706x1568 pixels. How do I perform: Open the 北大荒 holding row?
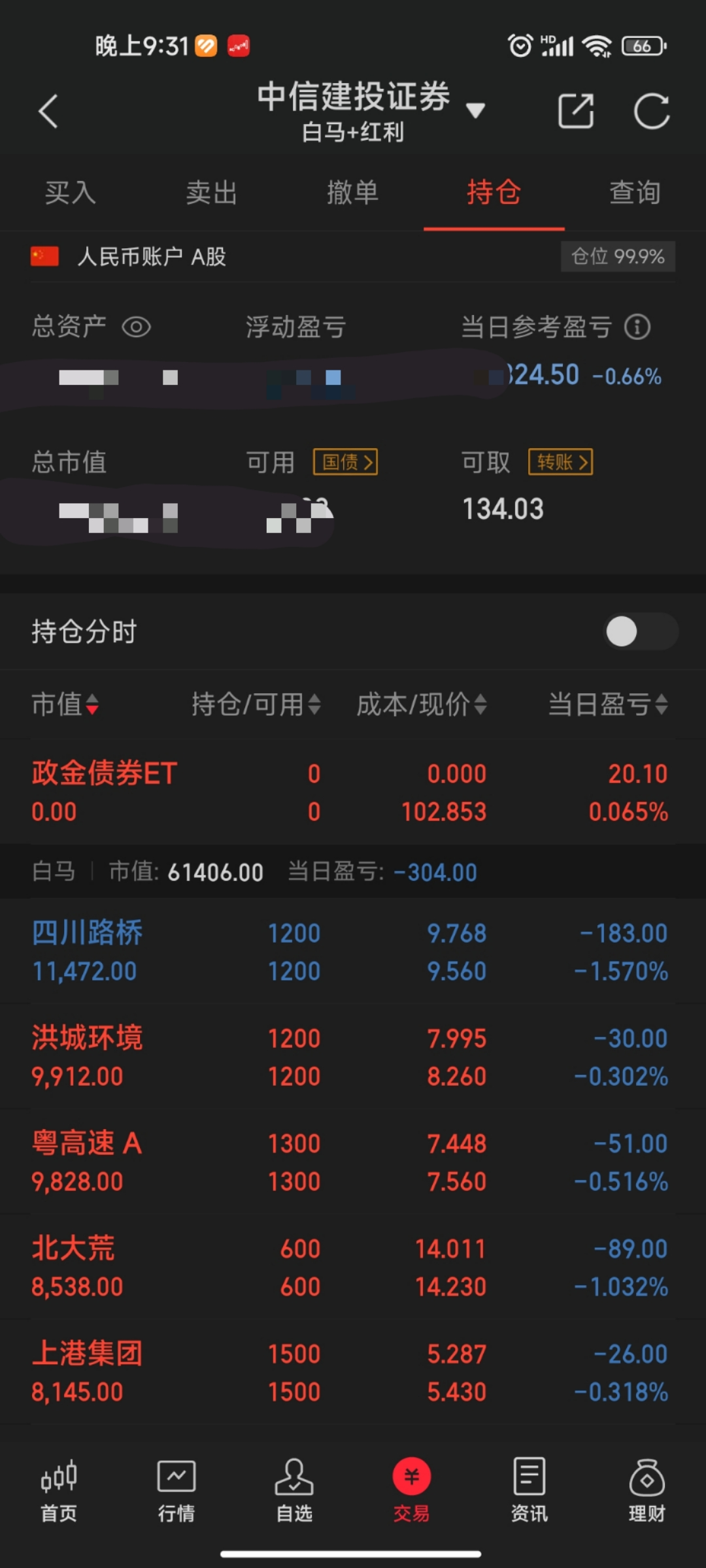pos(353,1267)
